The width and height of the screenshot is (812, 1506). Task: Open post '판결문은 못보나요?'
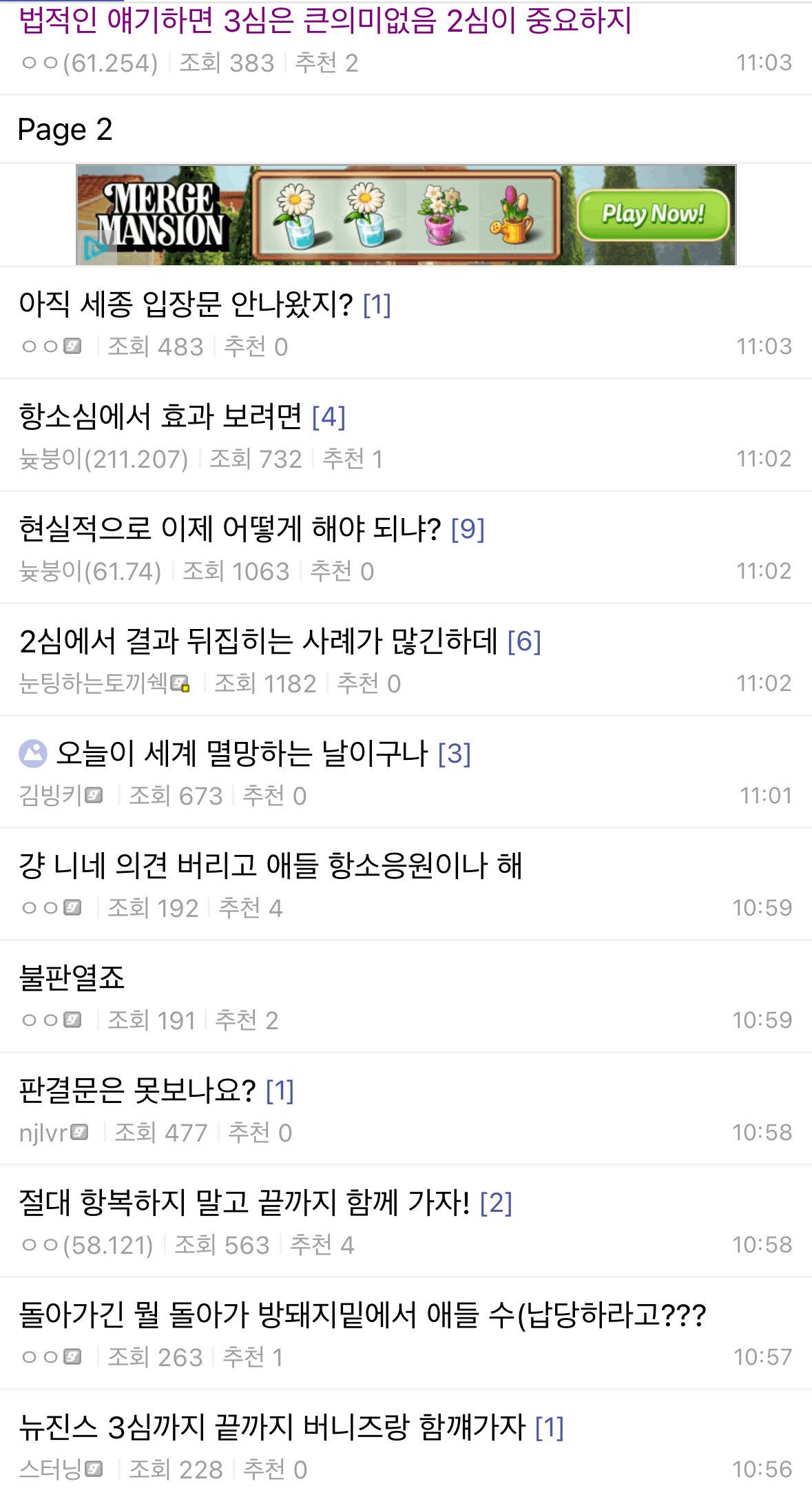(x=137, y=1091)
